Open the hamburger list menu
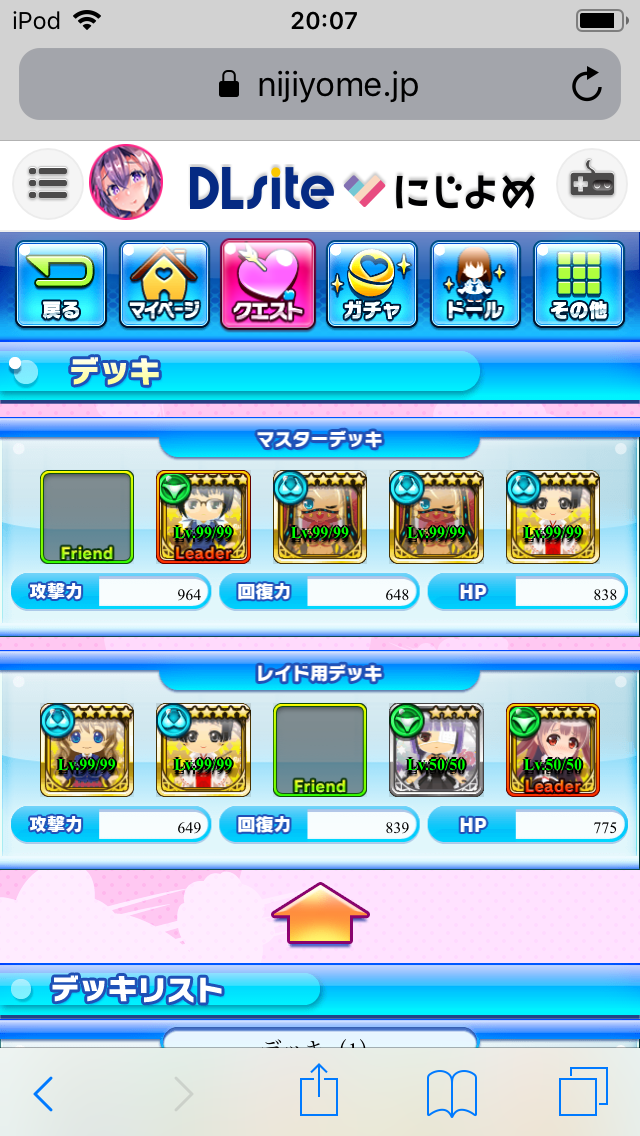The image size is (640, 1136). (47, 184)
